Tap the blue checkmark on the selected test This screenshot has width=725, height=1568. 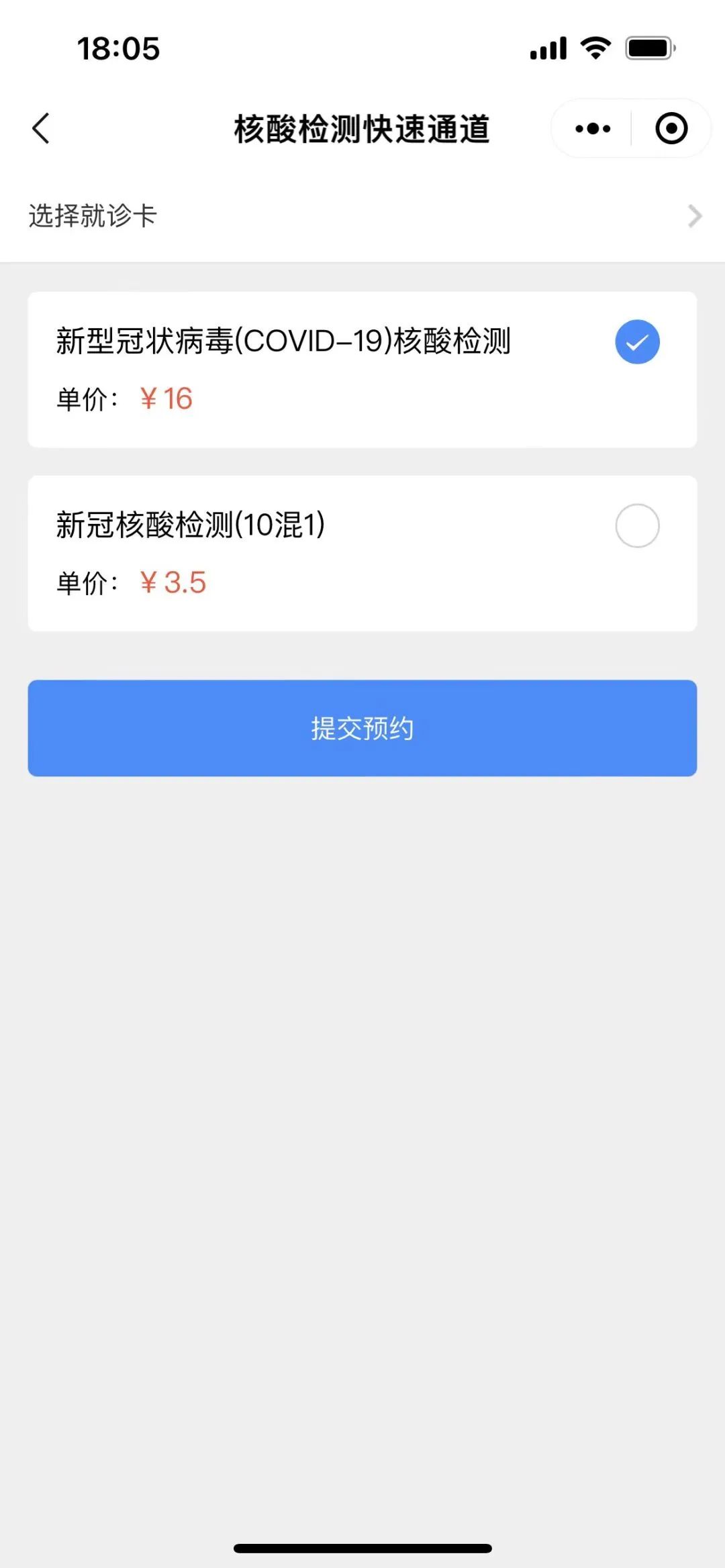(636, 342)
